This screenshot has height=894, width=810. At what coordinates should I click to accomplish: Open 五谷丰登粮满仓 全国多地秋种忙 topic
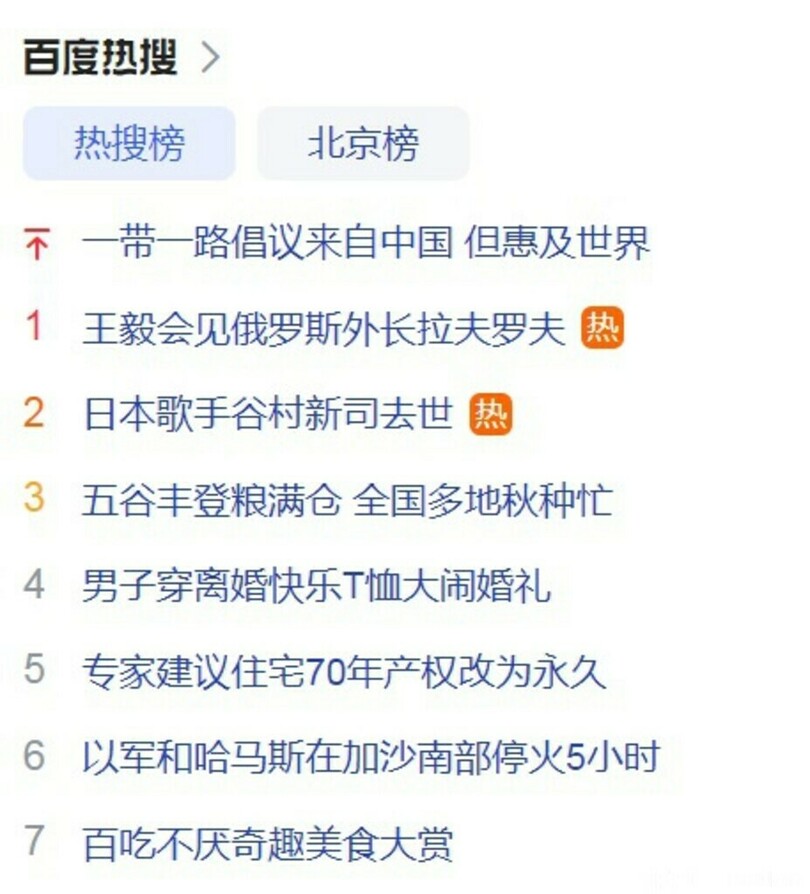[x=346, y=499]
